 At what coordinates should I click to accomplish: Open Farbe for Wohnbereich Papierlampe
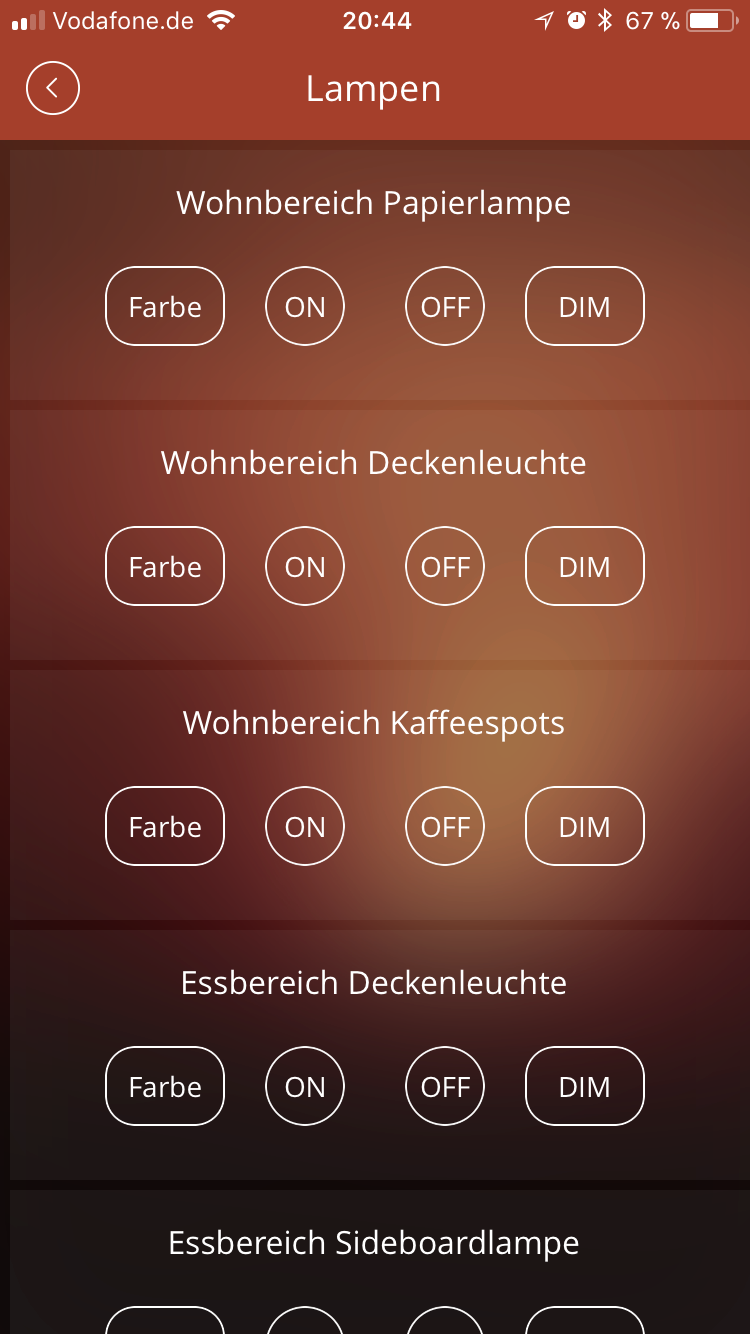165,306
